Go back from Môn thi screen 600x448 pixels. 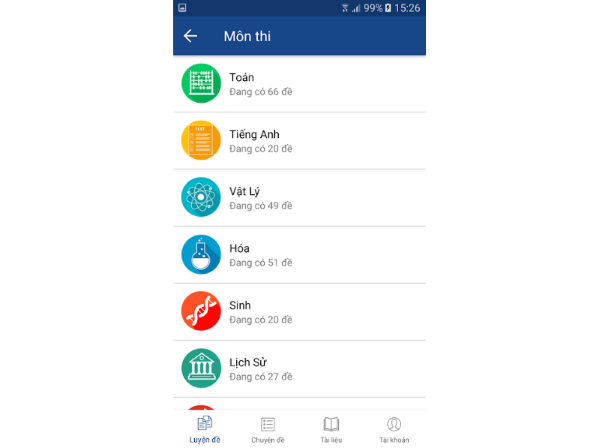pyautogui.click(x=190, y=36)
